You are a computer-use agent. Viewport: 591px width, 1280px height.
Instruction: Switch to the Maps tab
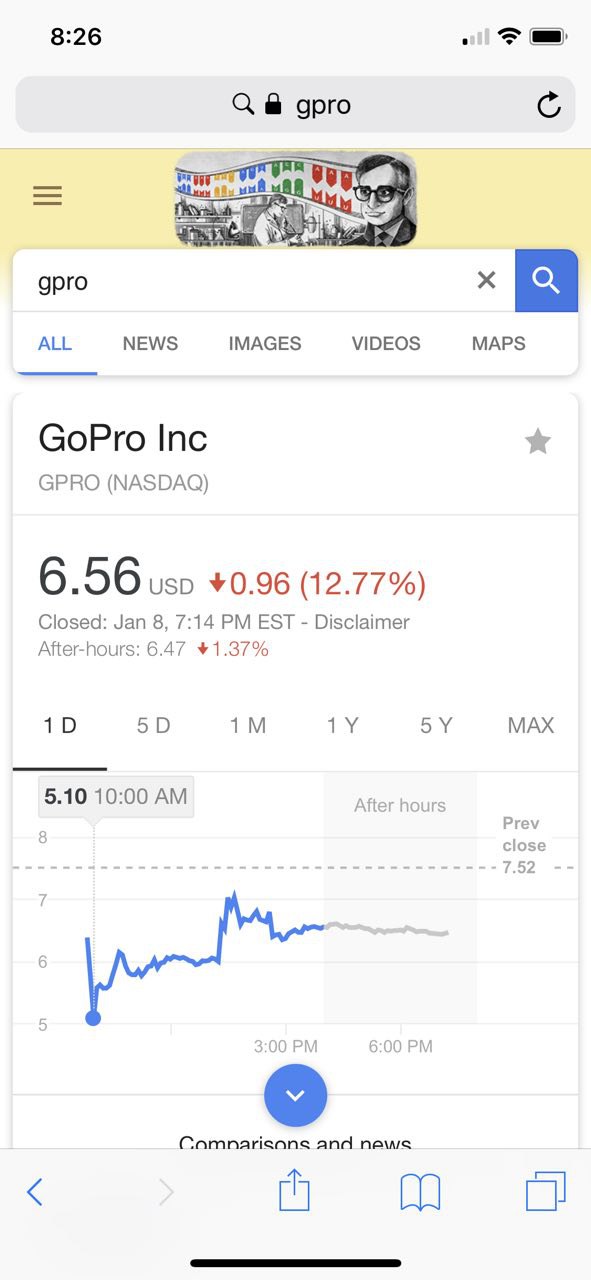click(x=498, y=343)
